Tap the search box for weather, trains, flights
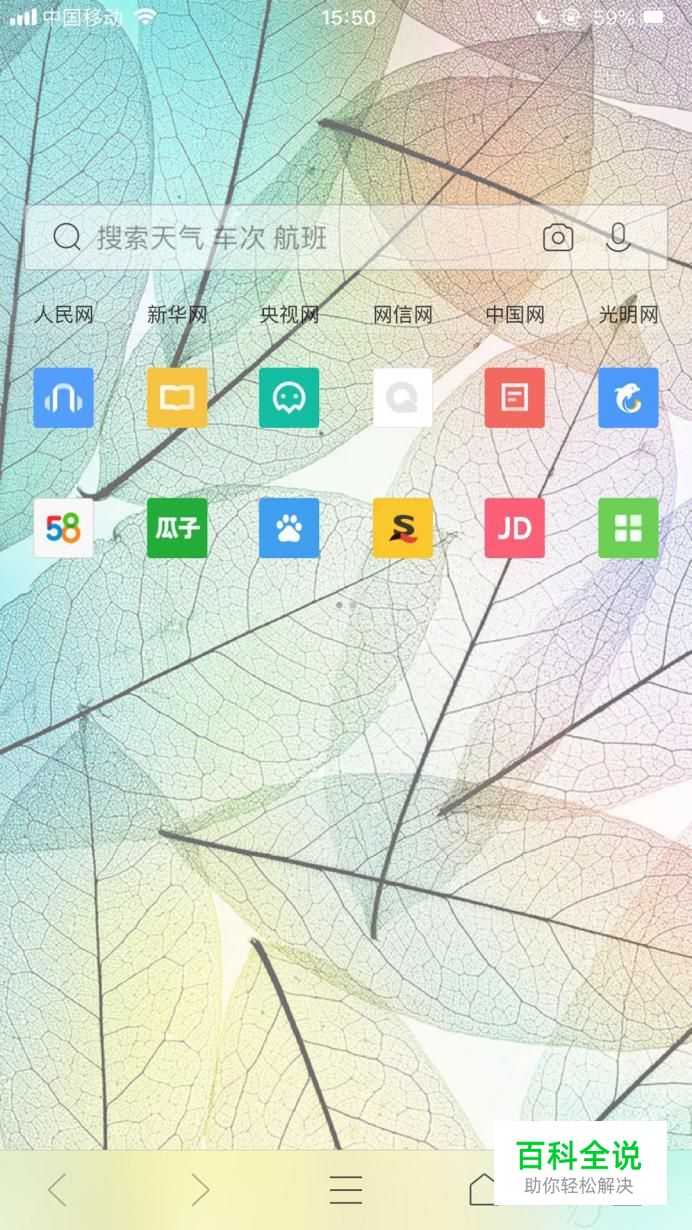The height and width of the screenshot is (1230, 692). pos(345,237)
